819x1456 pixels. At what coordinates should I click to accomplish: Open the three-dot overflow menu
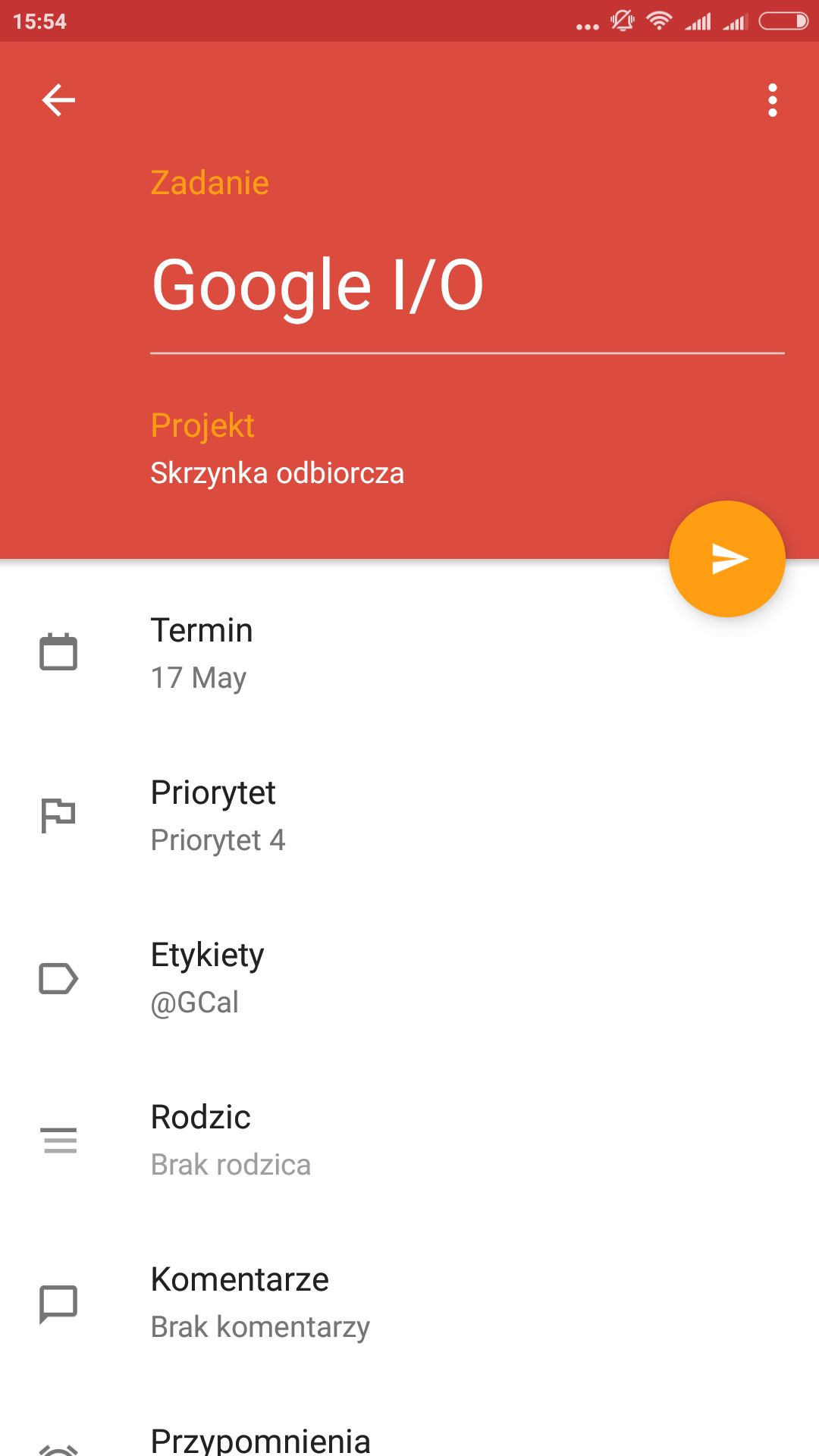[x=772, y=100]
